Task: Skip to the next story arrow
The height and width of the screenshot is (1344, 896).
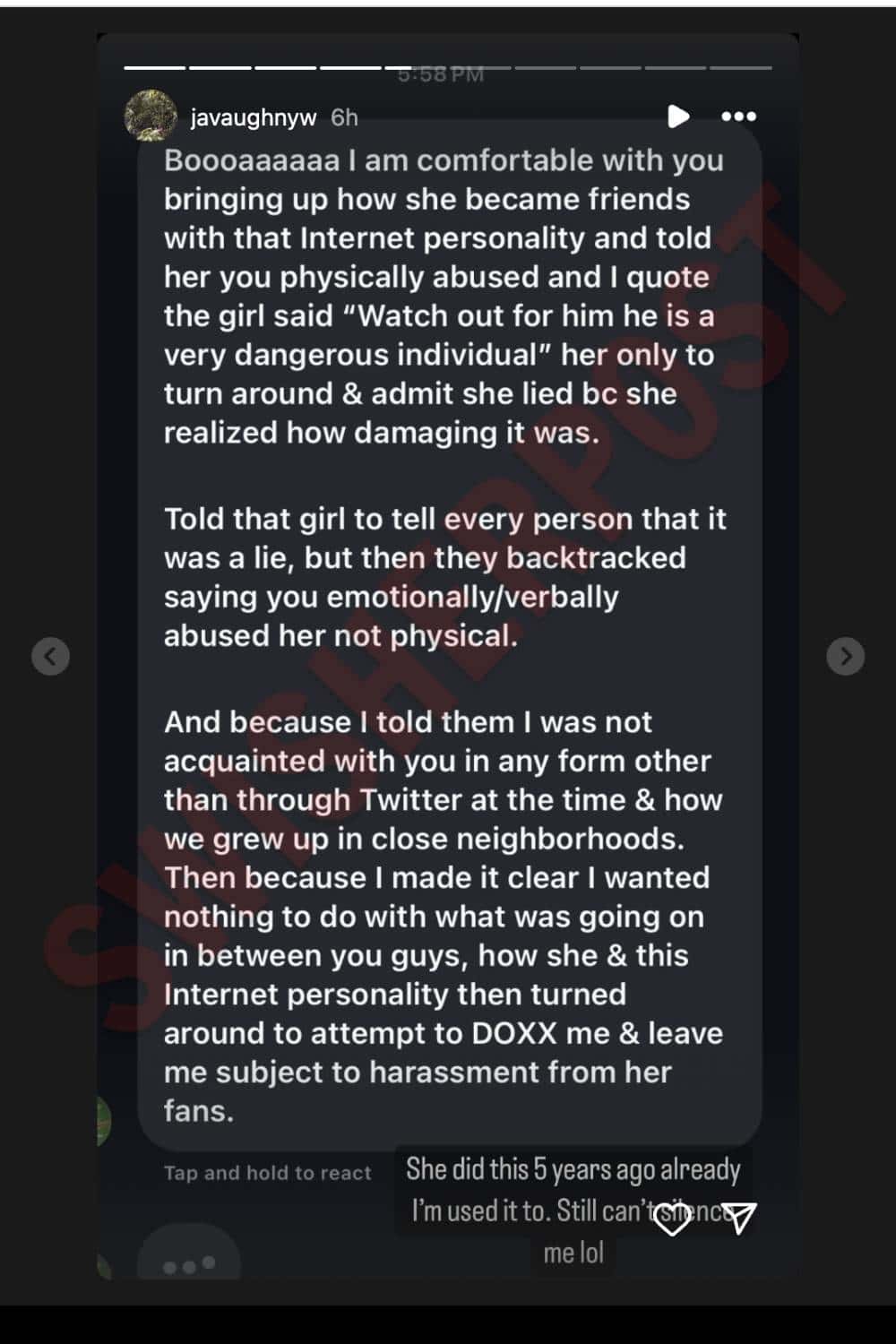Action: 845,657
